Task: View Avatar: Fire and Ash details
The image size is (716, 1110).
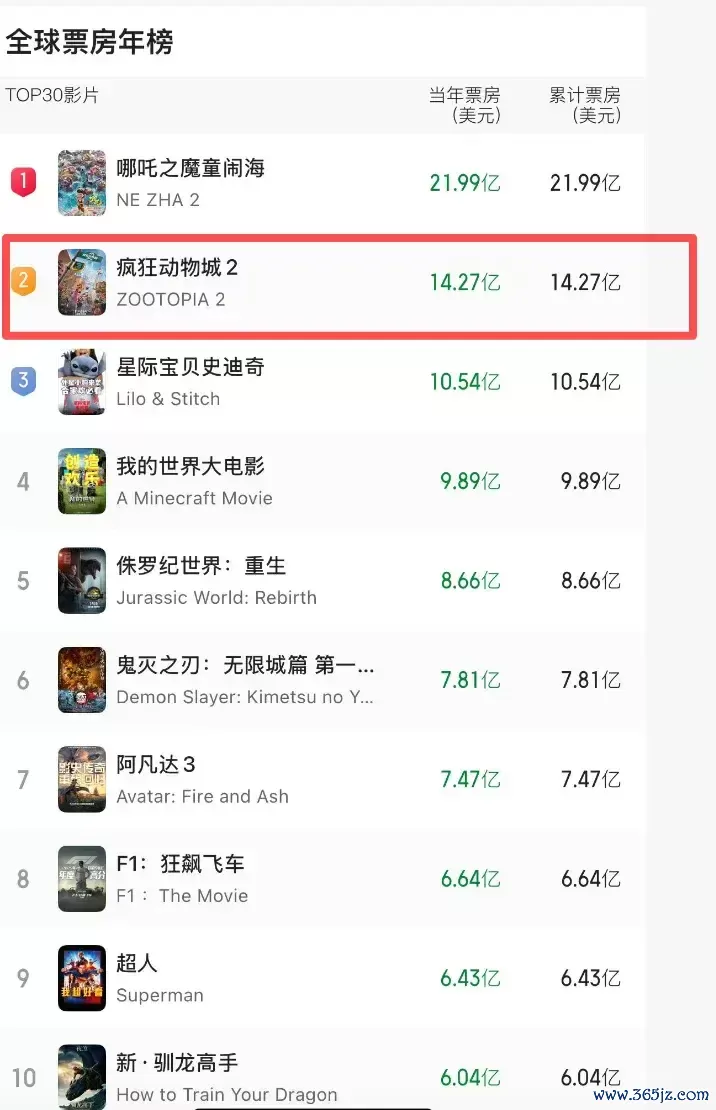Action: pyautogui.click(x=202, y=779)
